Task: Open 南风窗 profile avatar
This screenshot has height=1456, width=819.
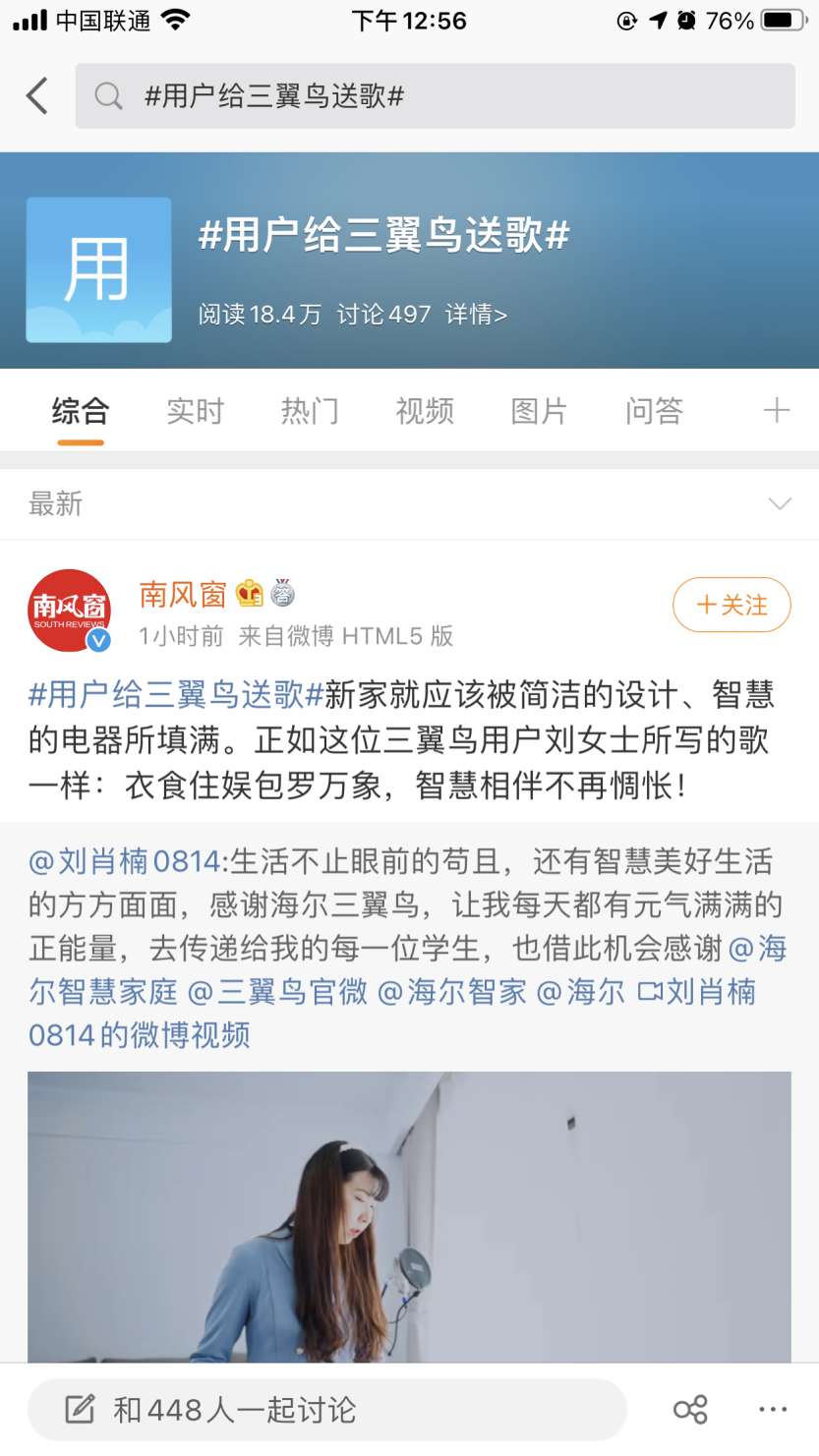Action: pyautogui.click(x=69, y=610)
